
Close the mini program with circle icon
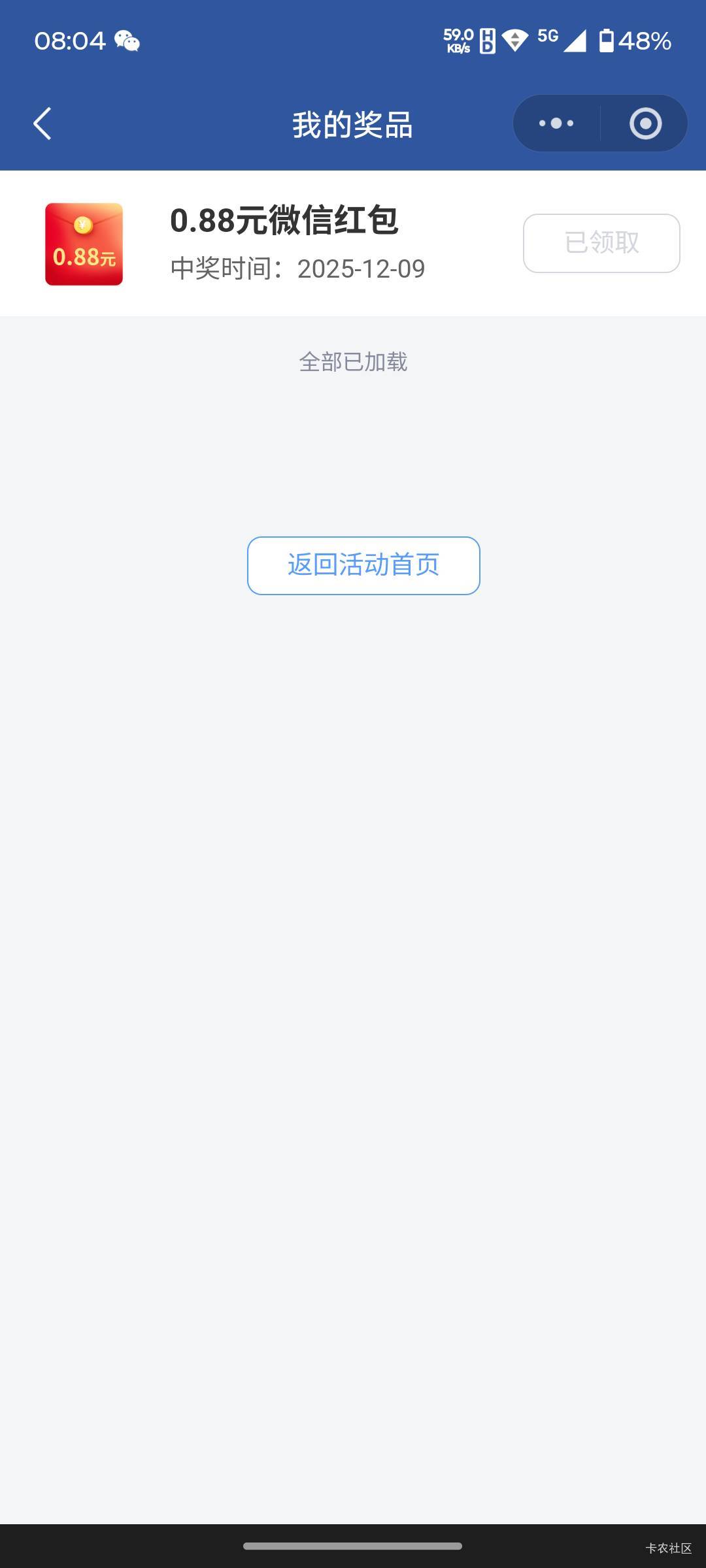tap(645, 123)
